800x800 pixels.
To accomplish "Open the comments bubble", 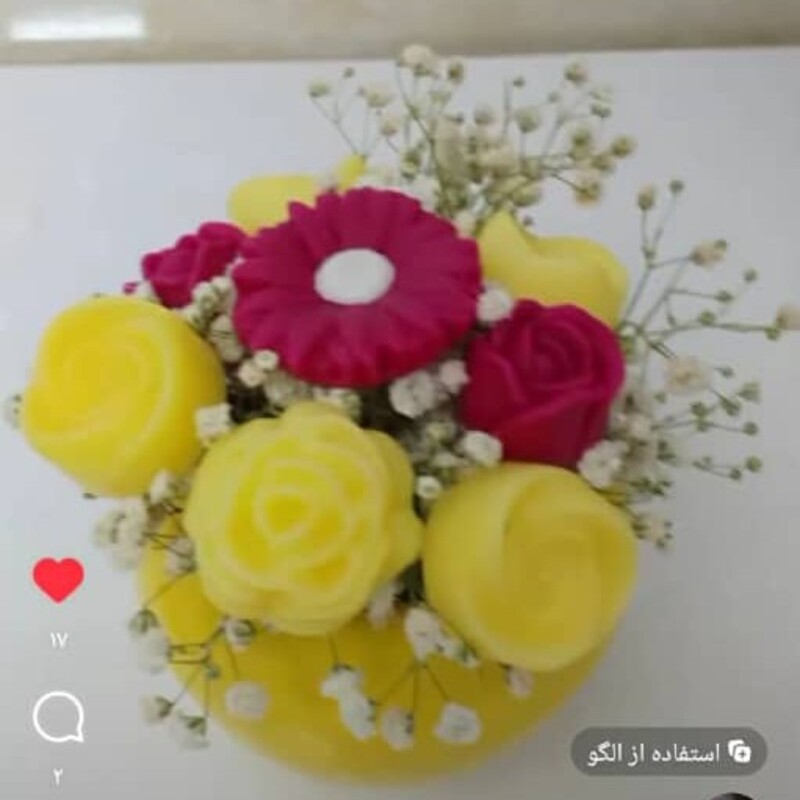I will click(58, 716).
